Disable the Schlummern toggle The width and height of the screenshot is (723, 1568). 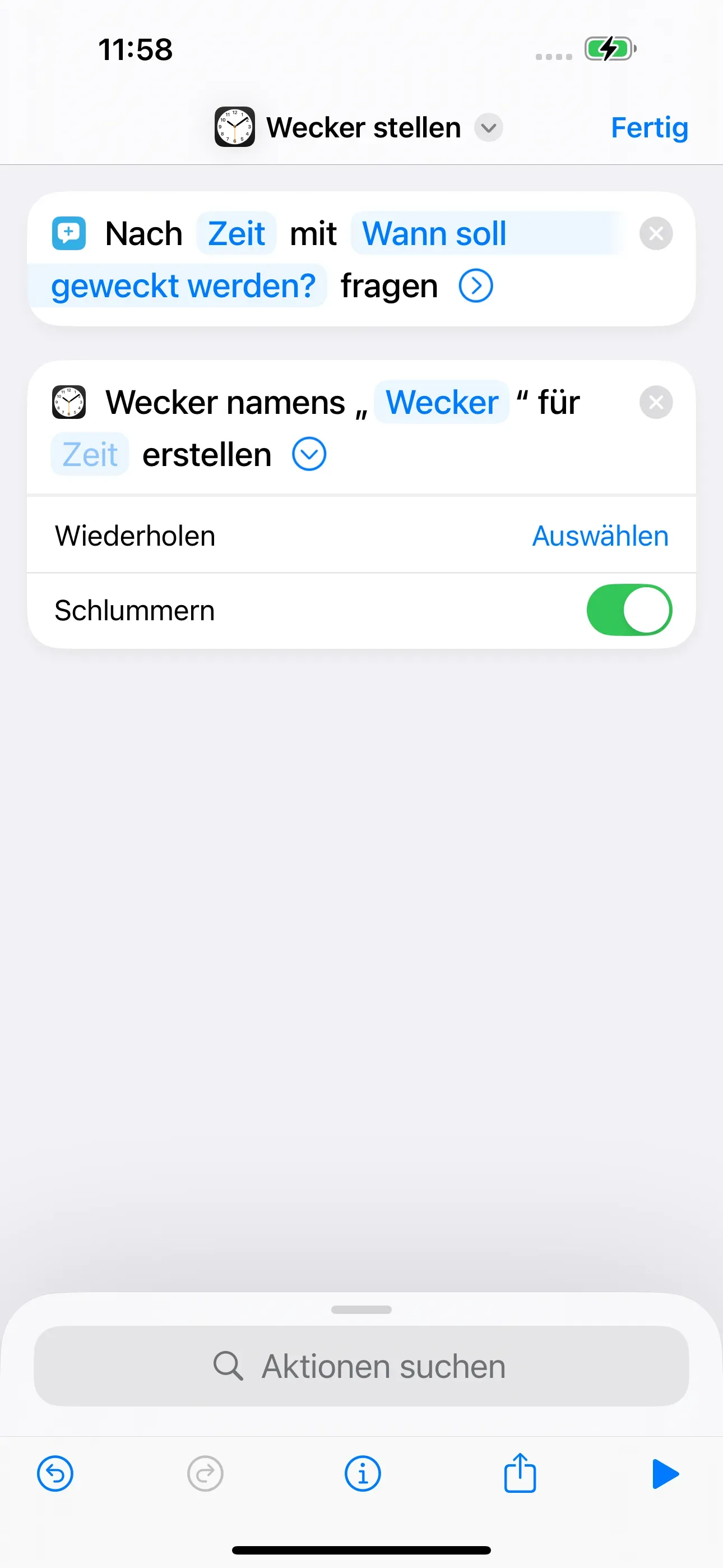630,611
